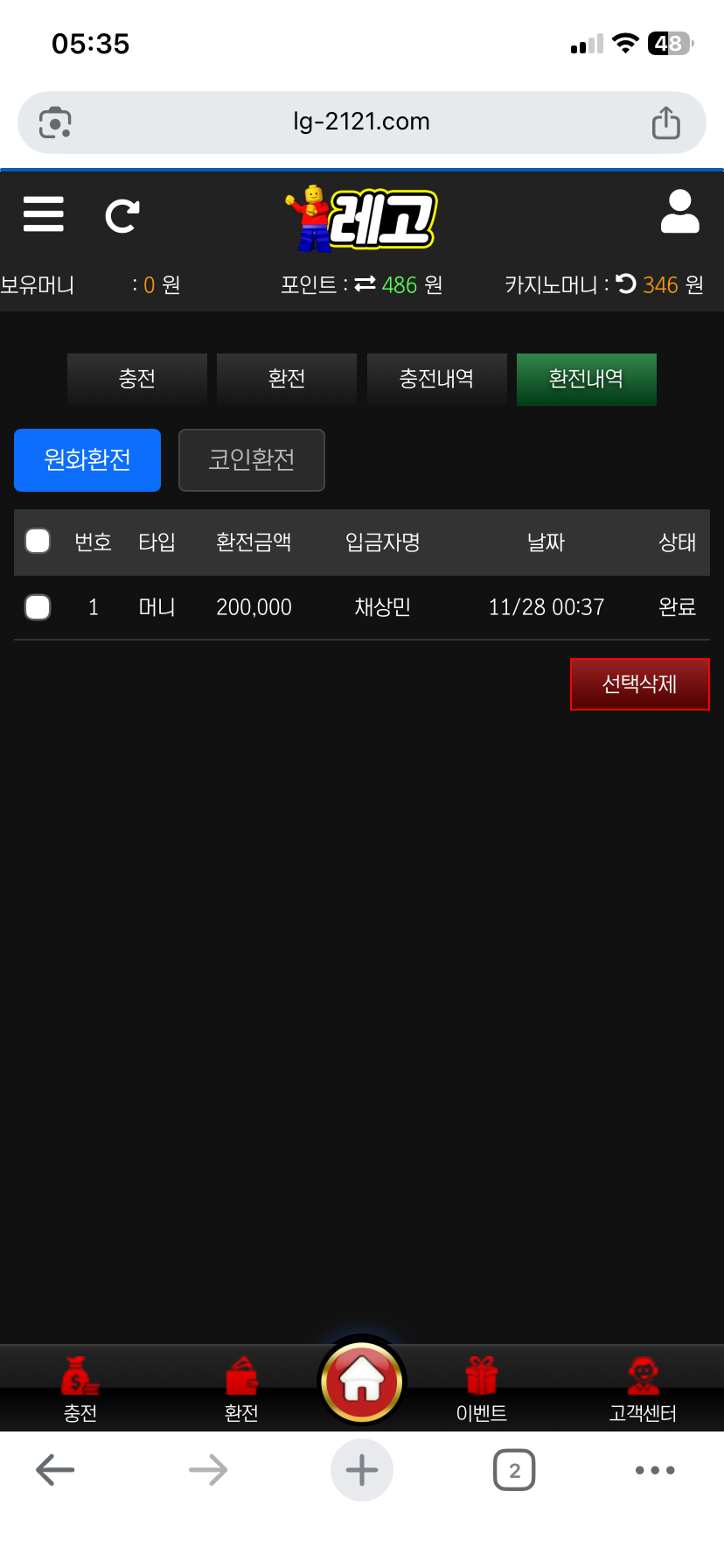Screen dimensions: 724x1568
Task: Go to home via the center house button
Action: coord(362,1382)
